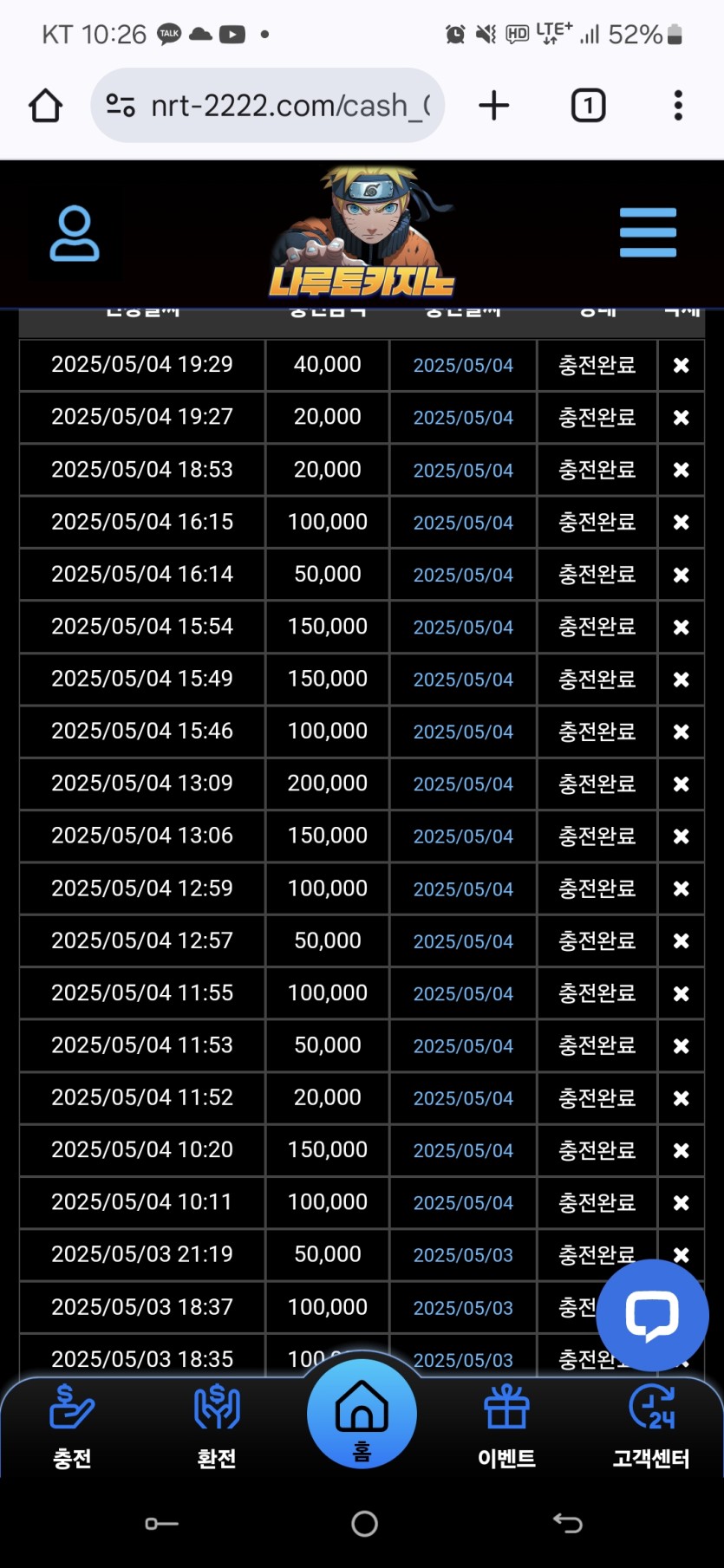Screen dimensions: 724x1568
Task: Delete the 2025/05/04 10:20 charge record
Action: click(x=681, y=1150)
